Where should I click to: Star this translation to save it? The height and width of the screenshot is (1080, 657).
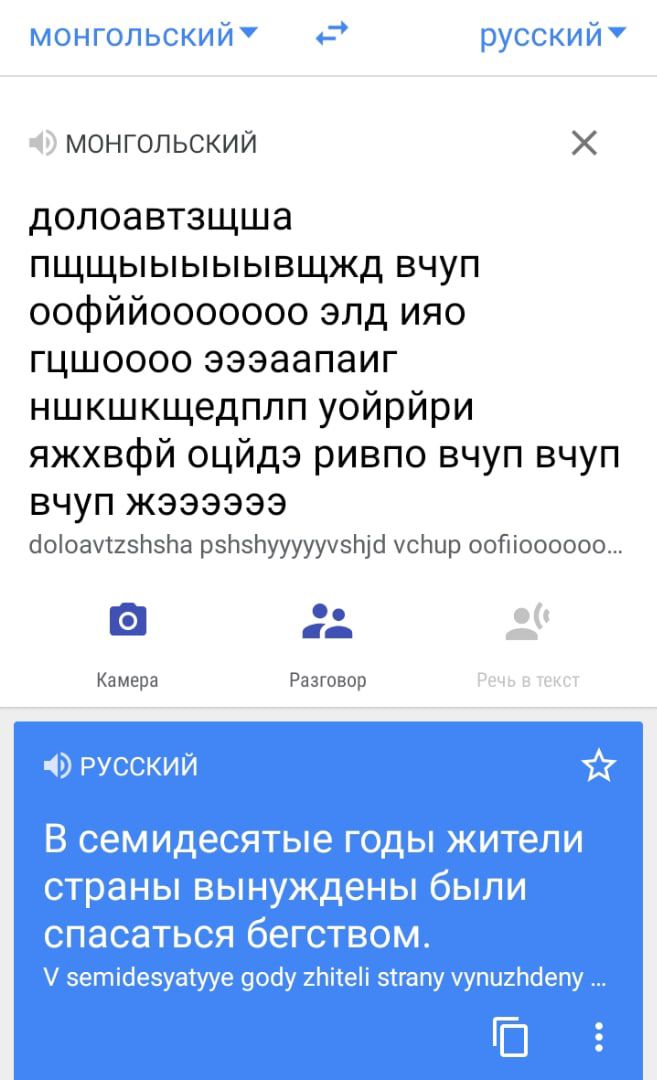coord(599,766)
